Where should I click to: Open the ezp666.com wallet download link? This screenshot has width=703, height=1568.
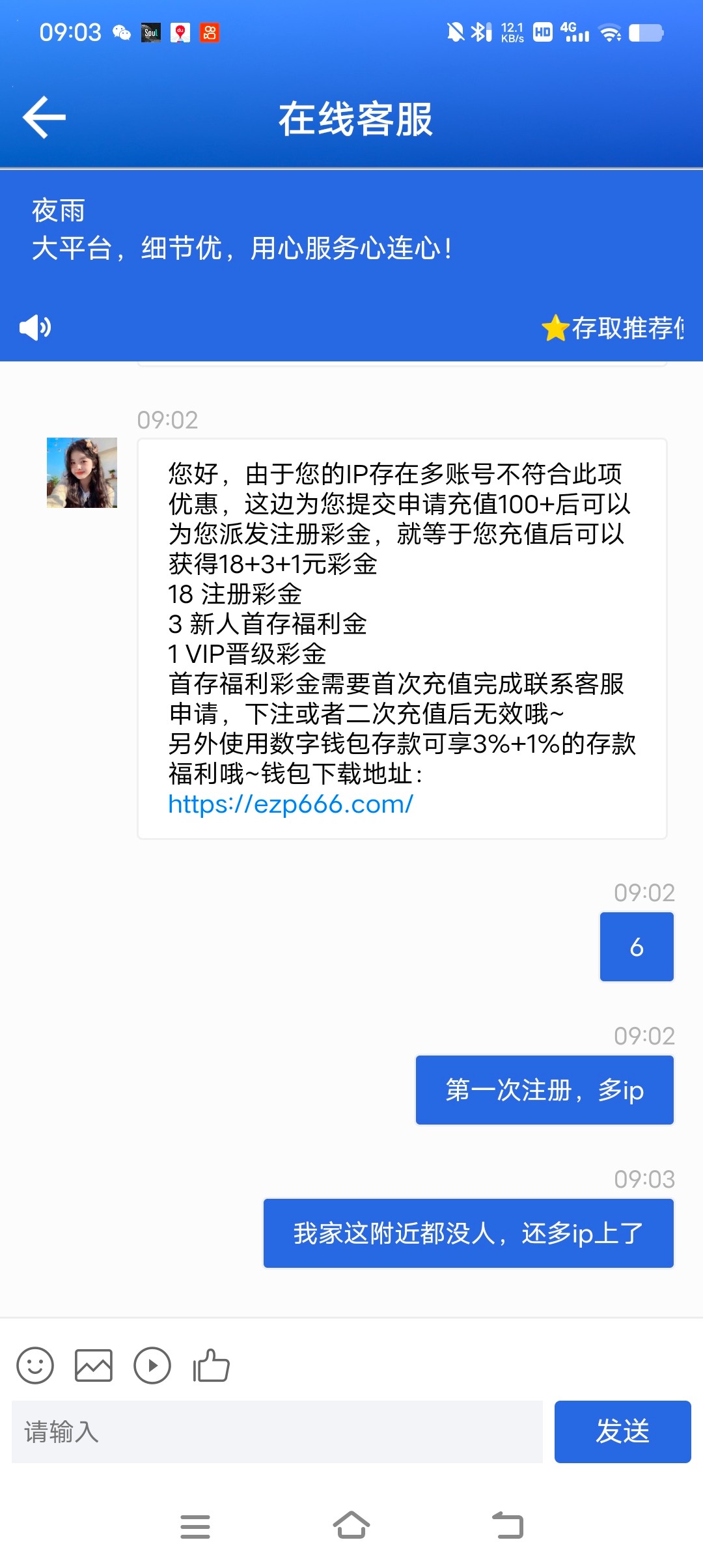(x=290, y=804)
